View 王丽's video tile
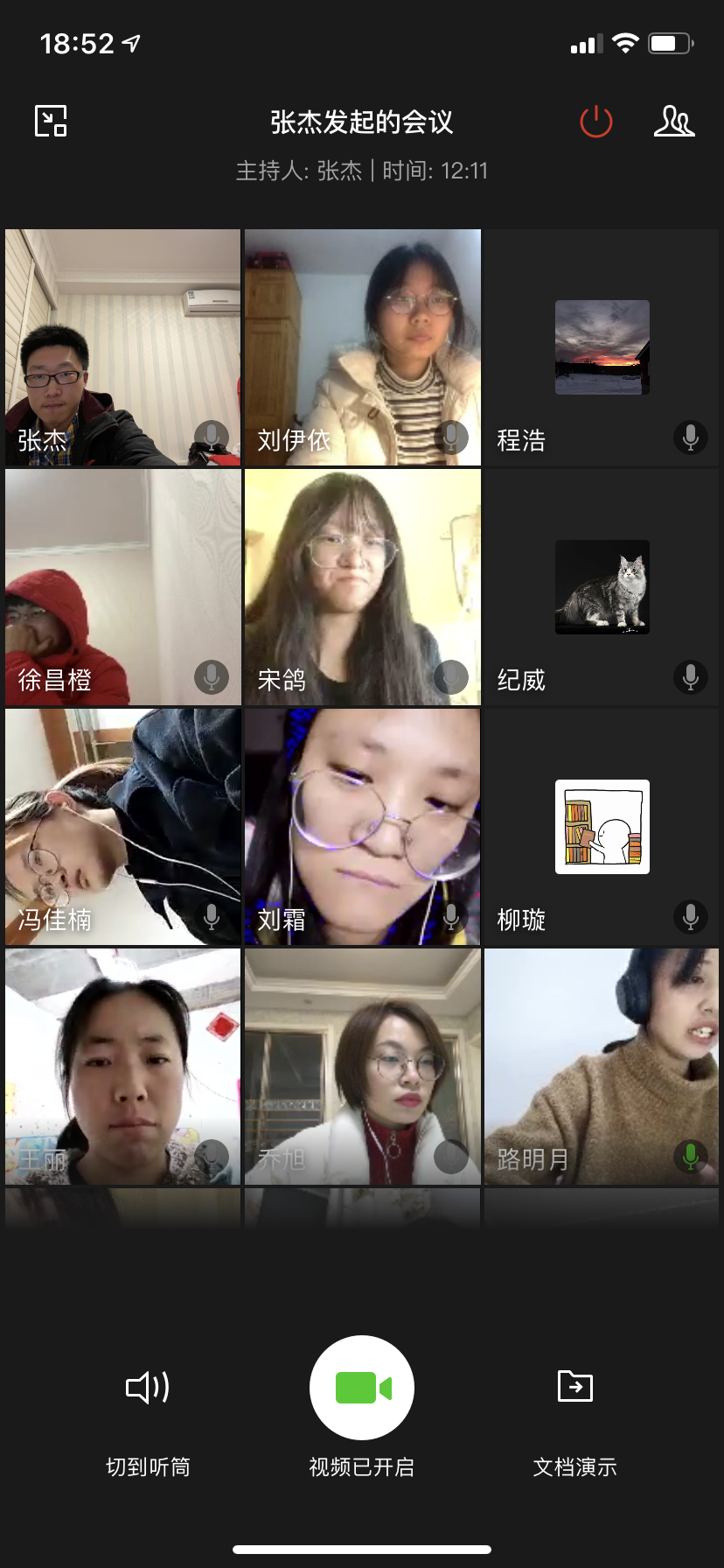The image size is (724, 1568). coord(122,1067)
